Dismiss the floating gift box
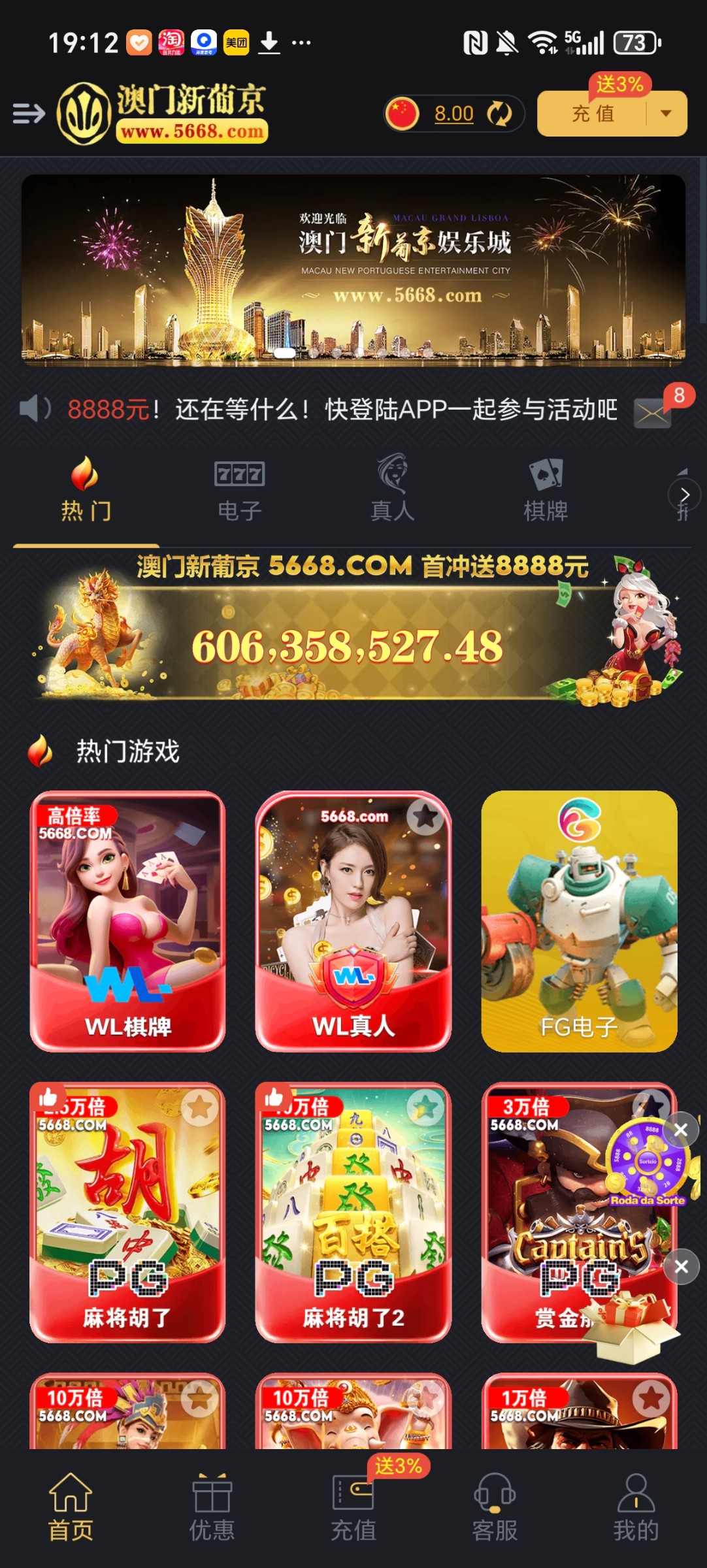Image resolution: width=707 pixels, height=1568 pixels. (681, 1266)
